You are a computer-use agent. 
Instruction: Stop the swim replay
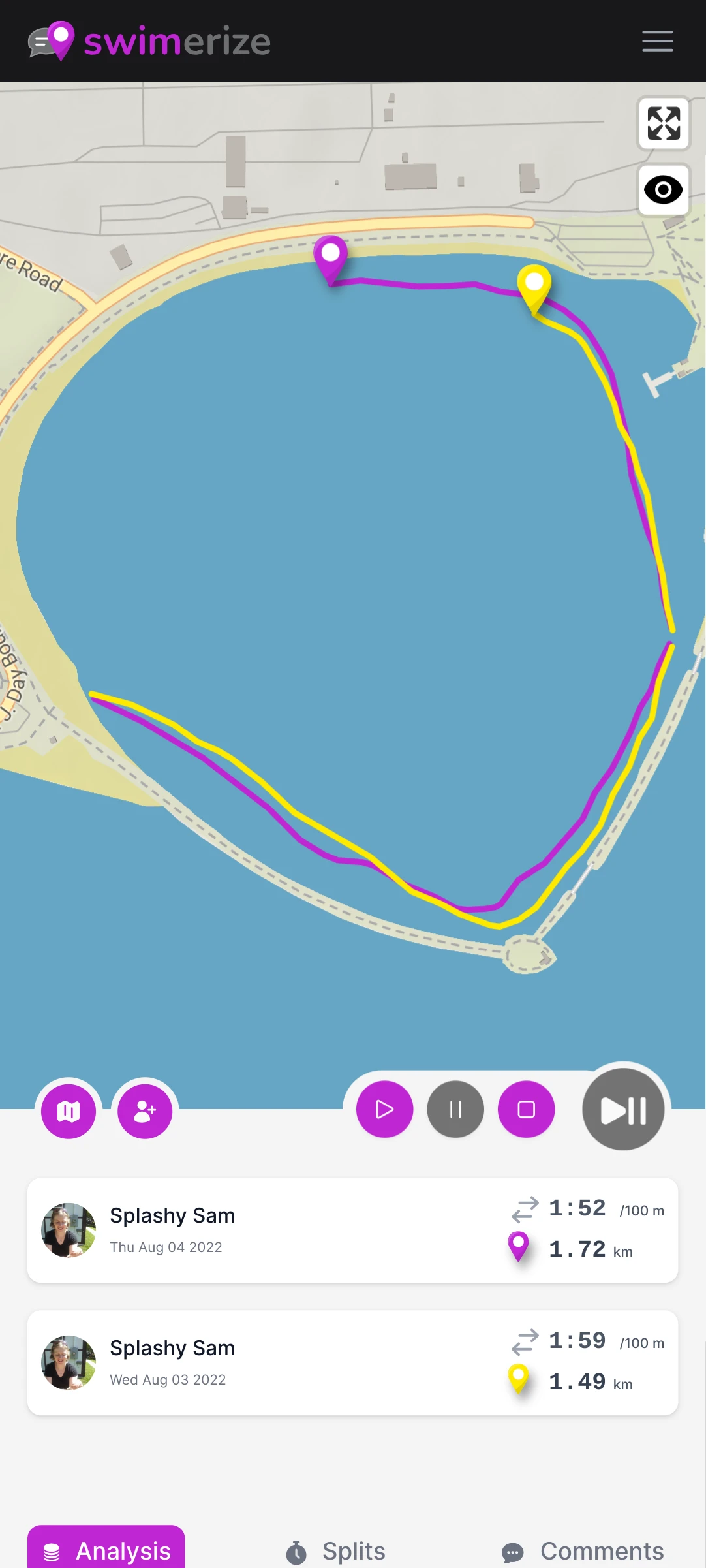[x=526, y=1109]
